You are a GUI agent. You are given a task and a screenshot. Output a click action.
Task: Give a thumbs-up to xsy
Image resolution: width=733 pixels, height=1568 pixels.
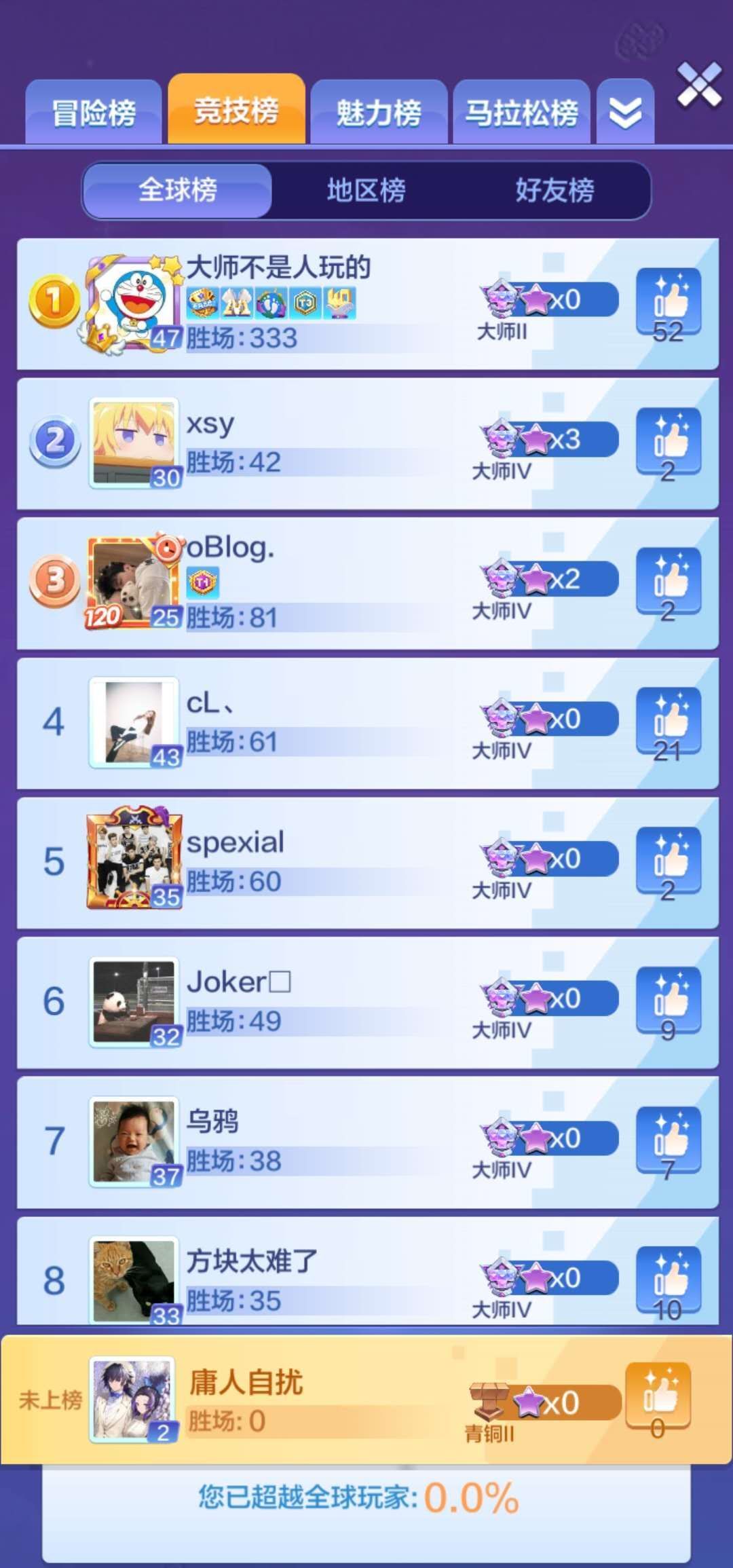[x=668, y=442]
